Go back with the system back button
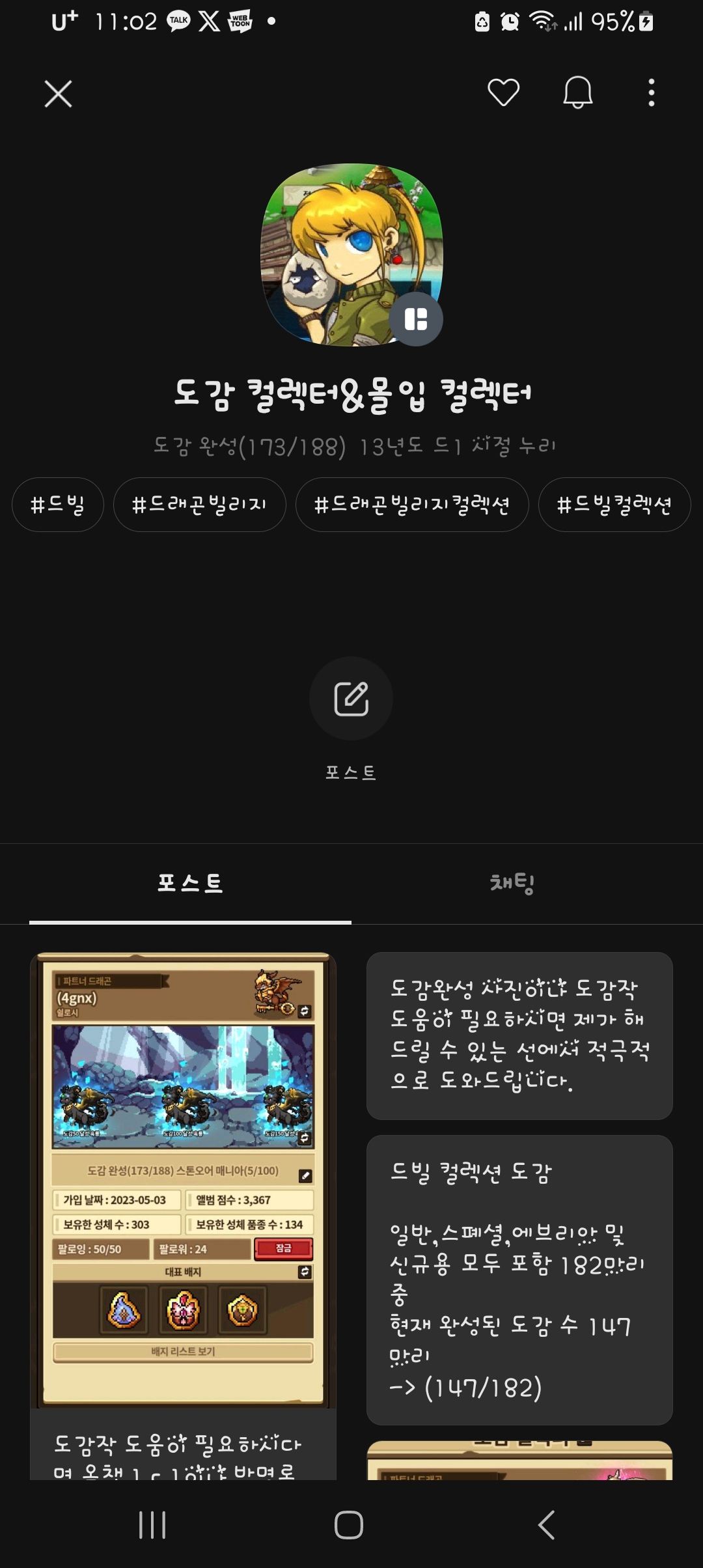703x1568 pixels. pos(546,1524)
